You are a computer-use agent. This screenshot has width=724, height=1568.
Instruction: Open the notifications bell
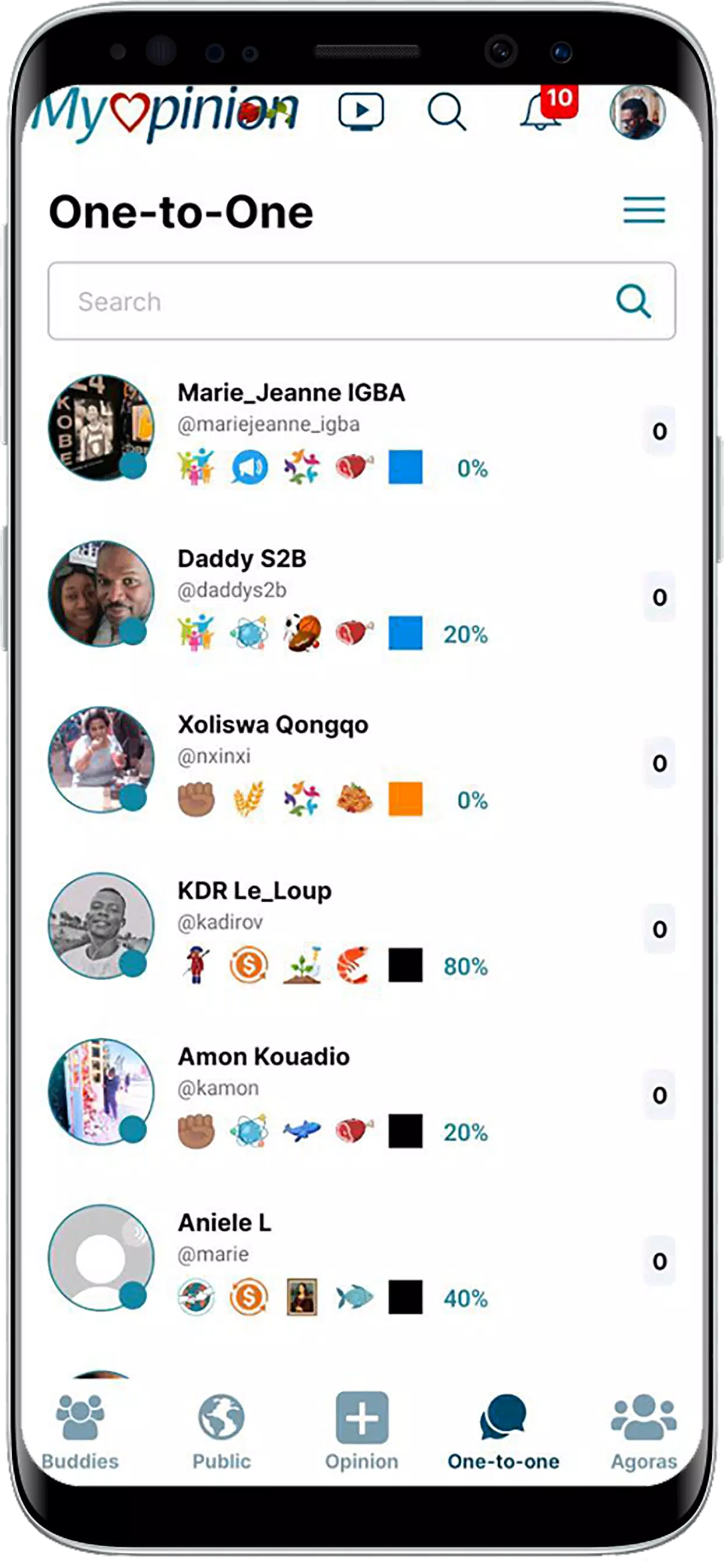pos(540,110)
